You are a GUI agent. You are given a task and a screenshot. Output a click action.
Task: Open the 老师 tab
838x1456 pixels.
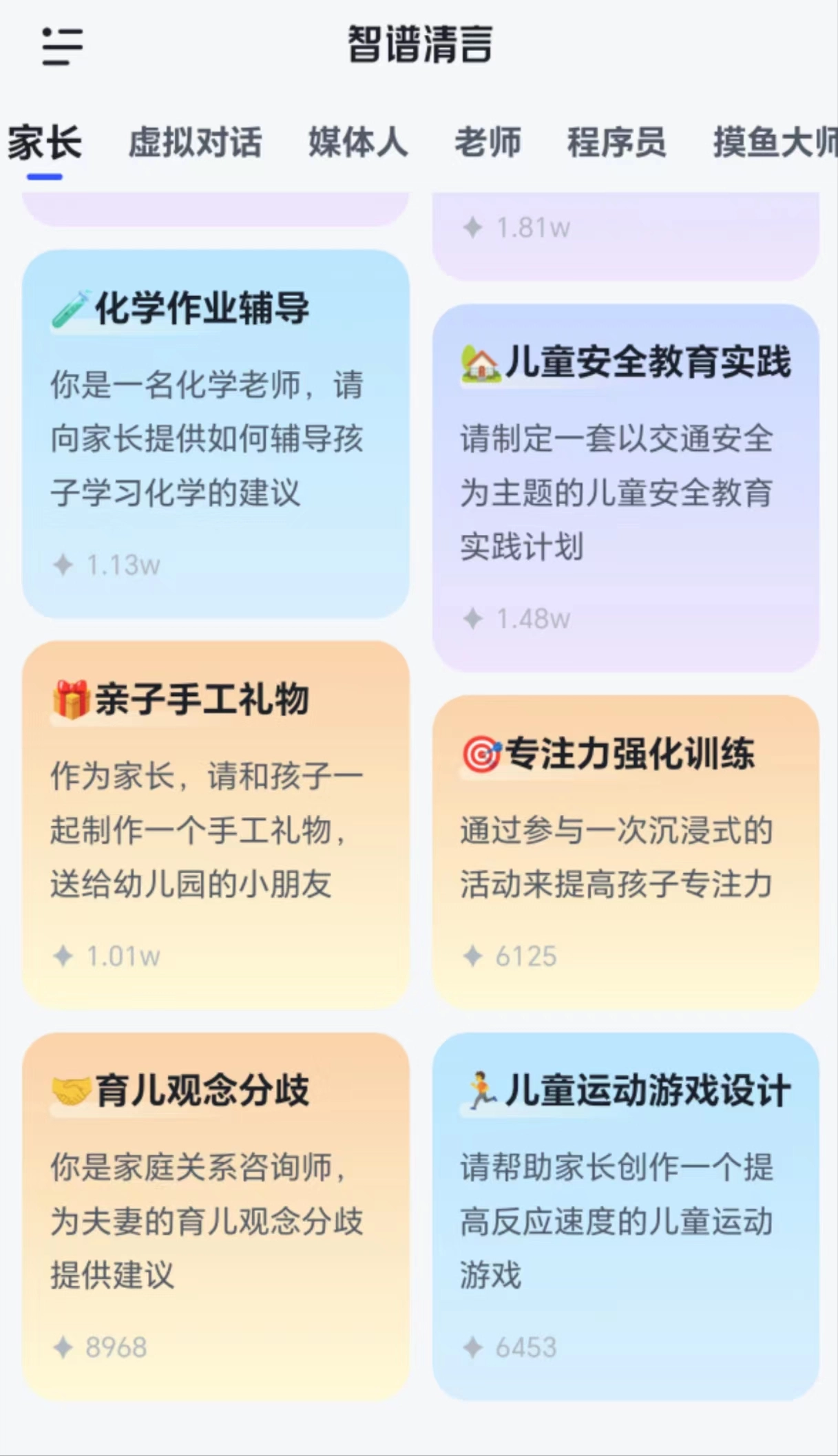click(x=488, y=143)
